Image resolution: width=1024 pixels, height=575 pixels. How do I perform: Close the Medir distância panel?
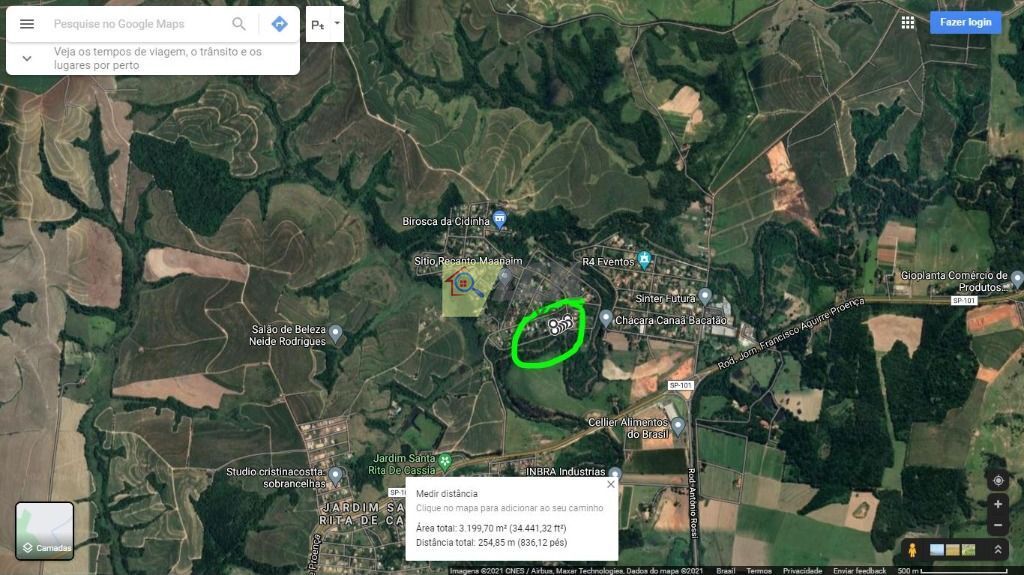[x=611, y=484]
